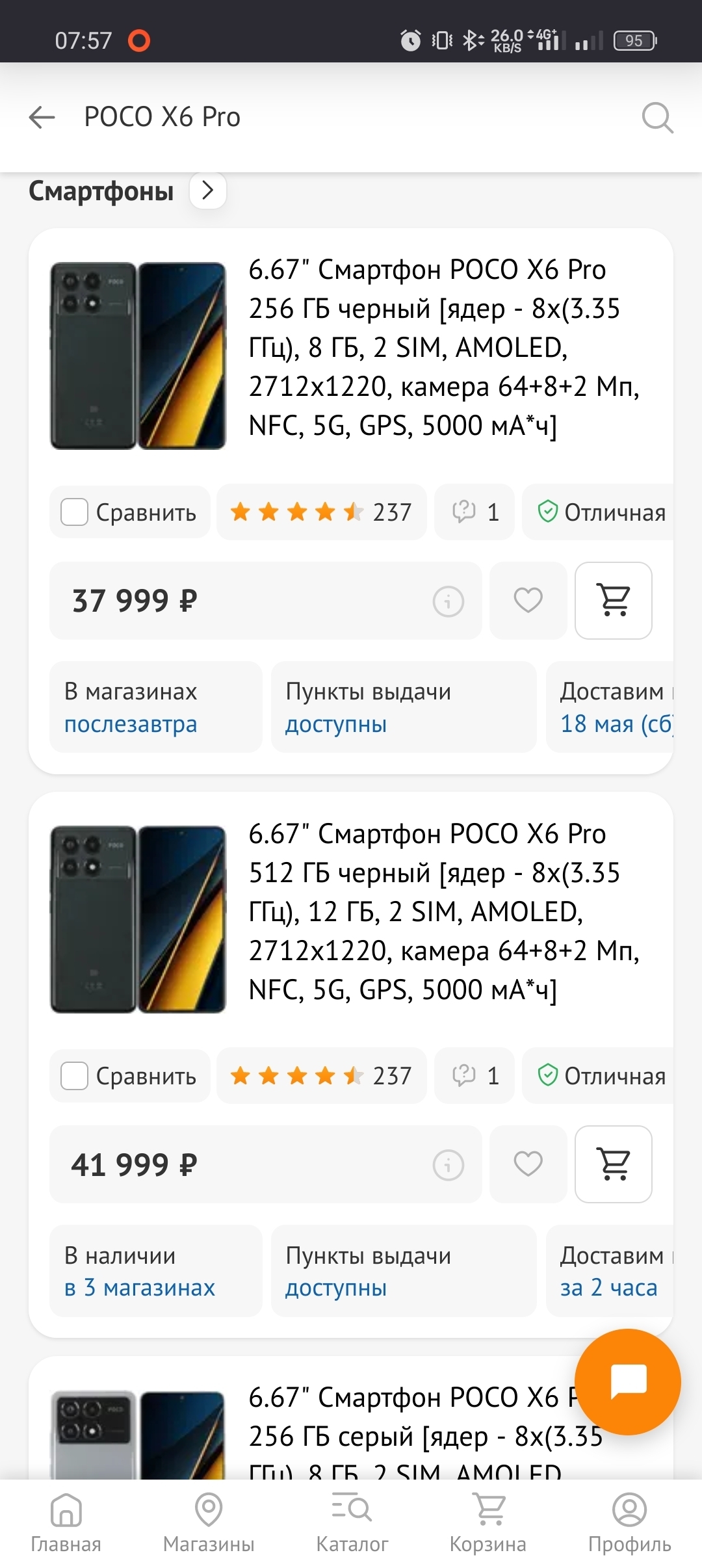Screen dimensions: 702x1568
Task: Show price info for 37 999 ₽ phone
Action: click(448, 601)
